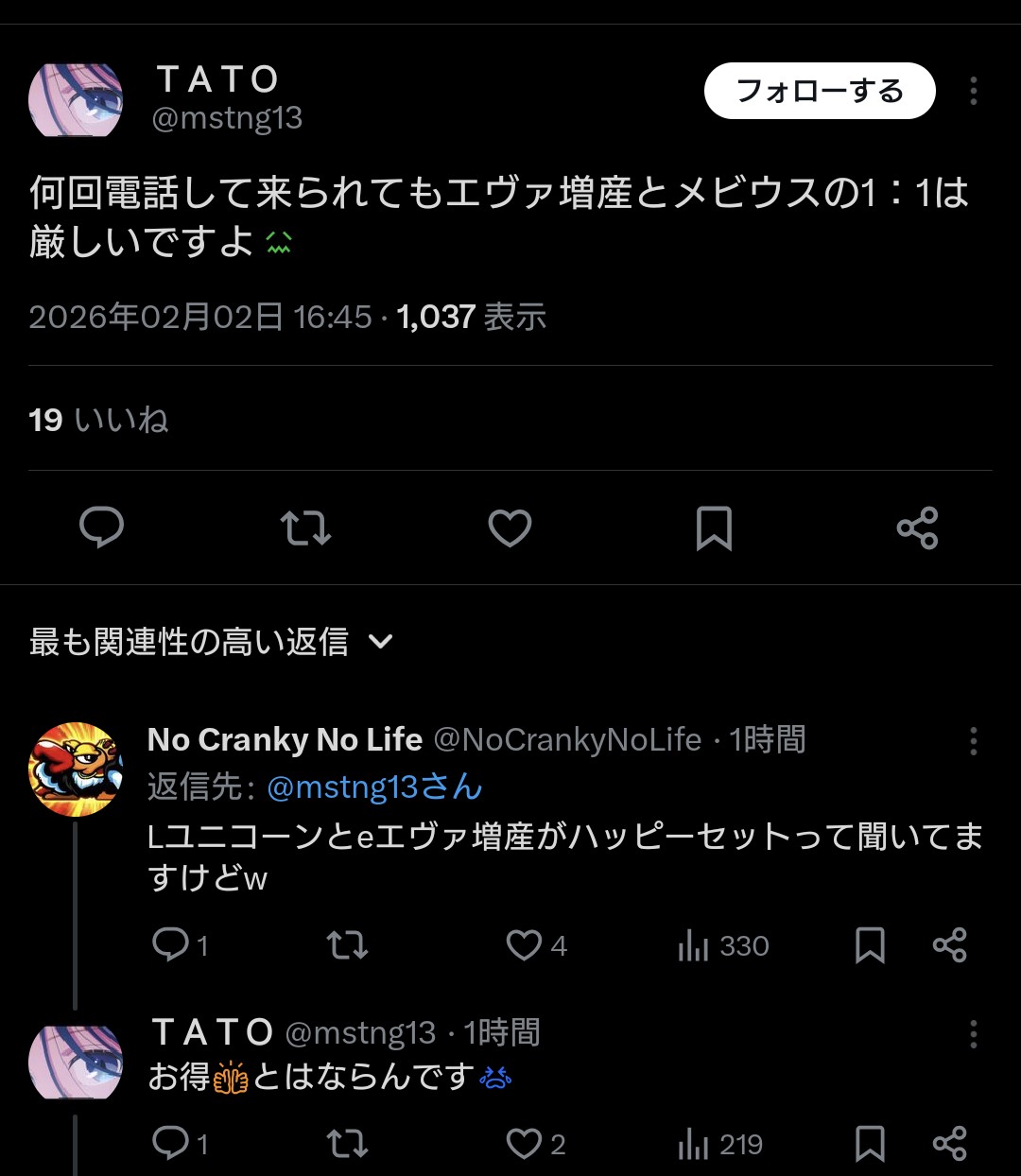Open overflow menu on TATO's お得 reply
Screen dimensions: 1021x1176
[973, 1034]
